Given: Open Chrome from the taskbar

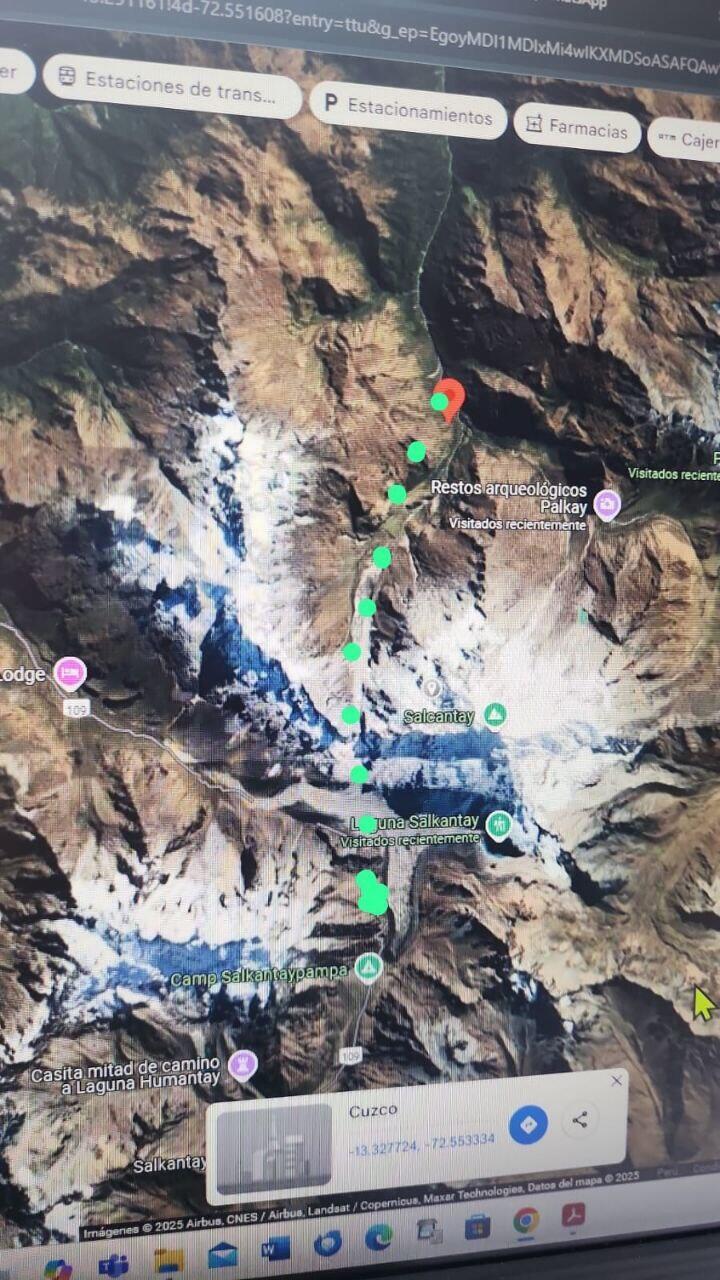Looking at the screenshot, I should (x=526, y=1221).
